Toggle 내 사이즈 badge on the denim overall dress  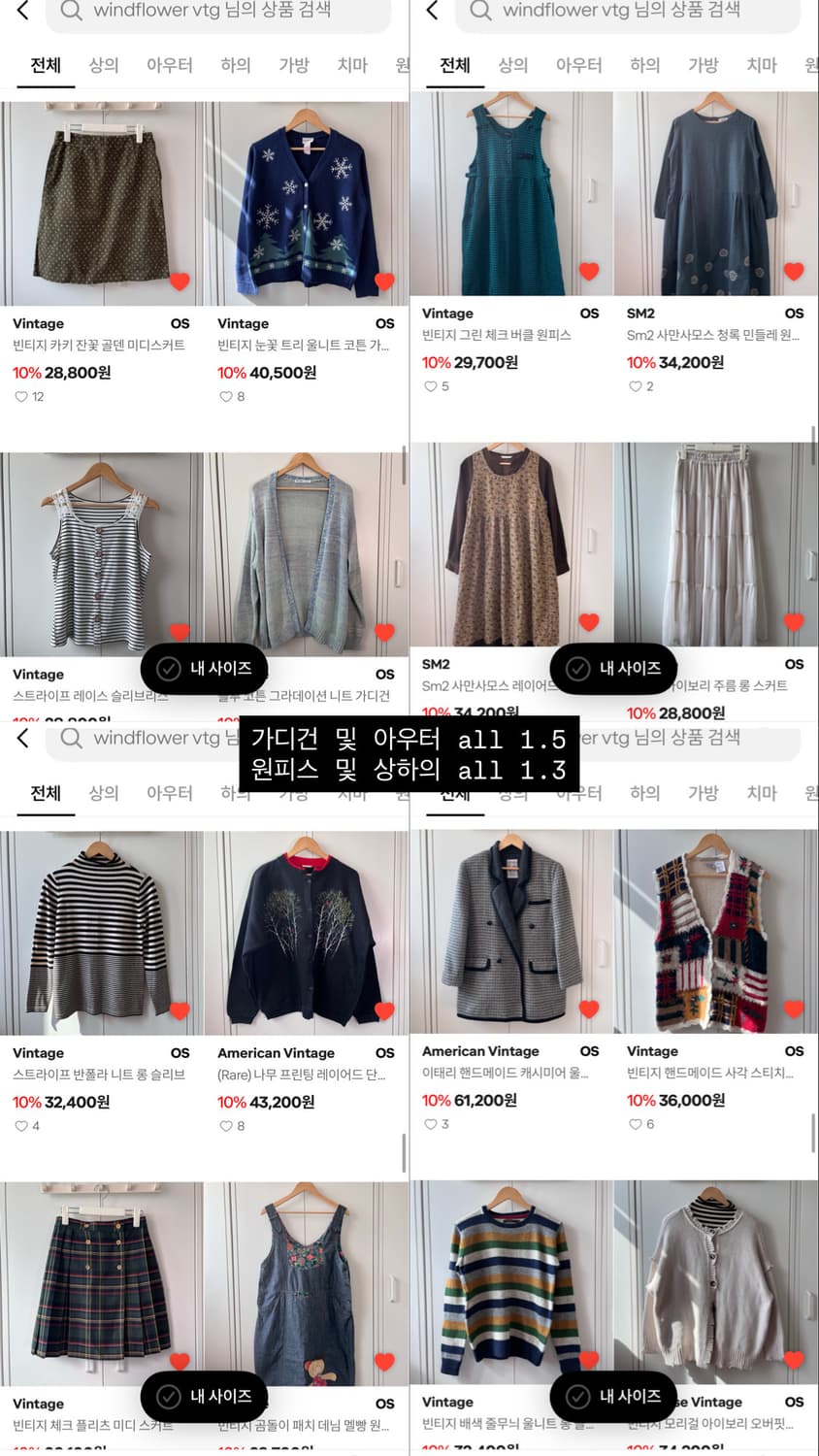click(x=203, y=1396)
